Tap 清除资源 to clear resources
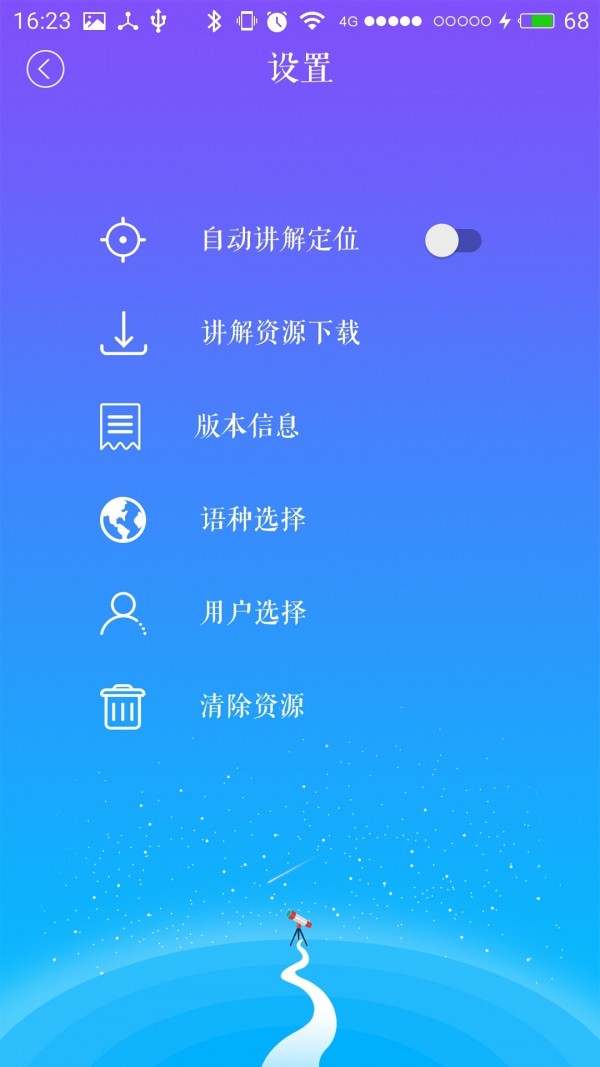This screenshot has width=600, height=1067. point(252,706)
